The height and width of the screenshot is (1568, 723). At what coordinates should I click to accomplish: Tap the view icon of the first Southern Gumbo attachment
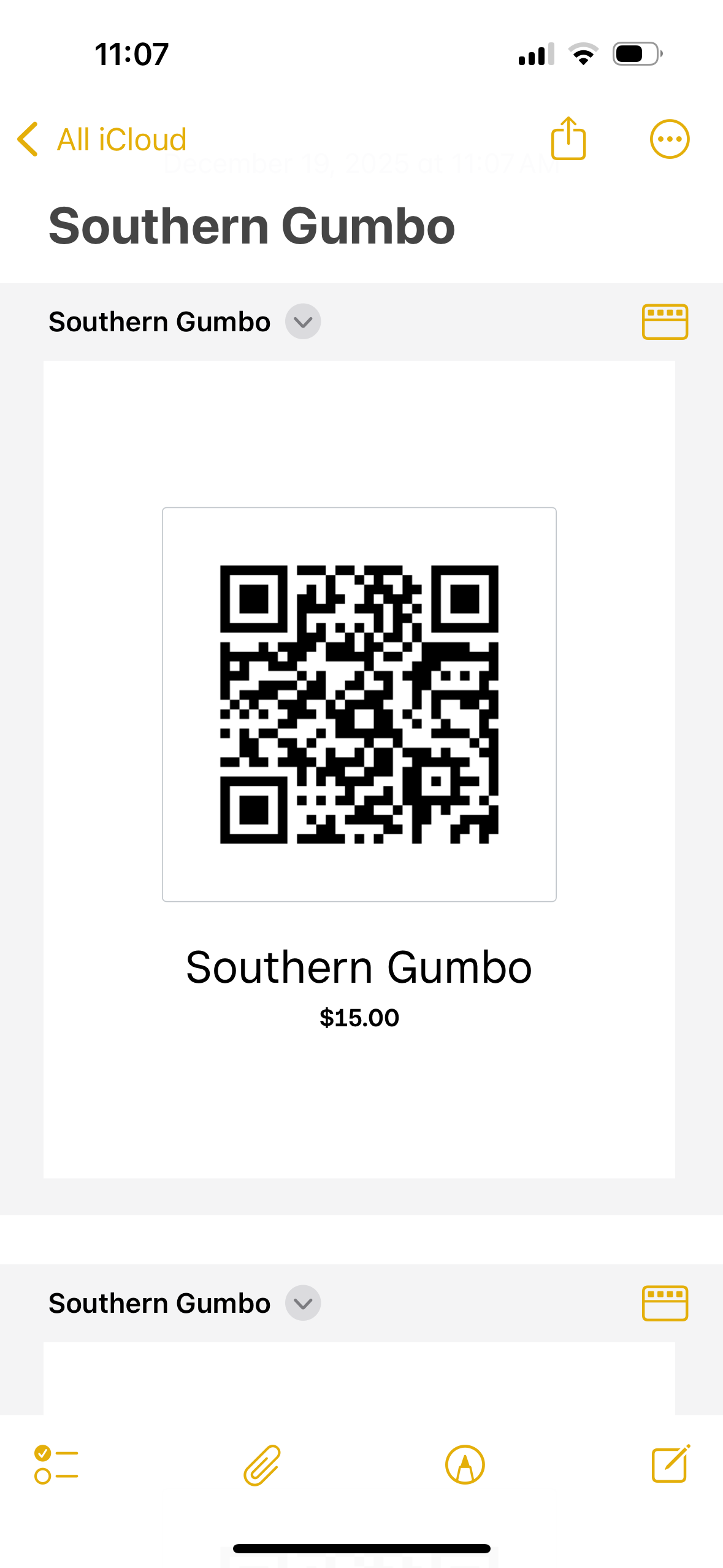coord(665,322)
